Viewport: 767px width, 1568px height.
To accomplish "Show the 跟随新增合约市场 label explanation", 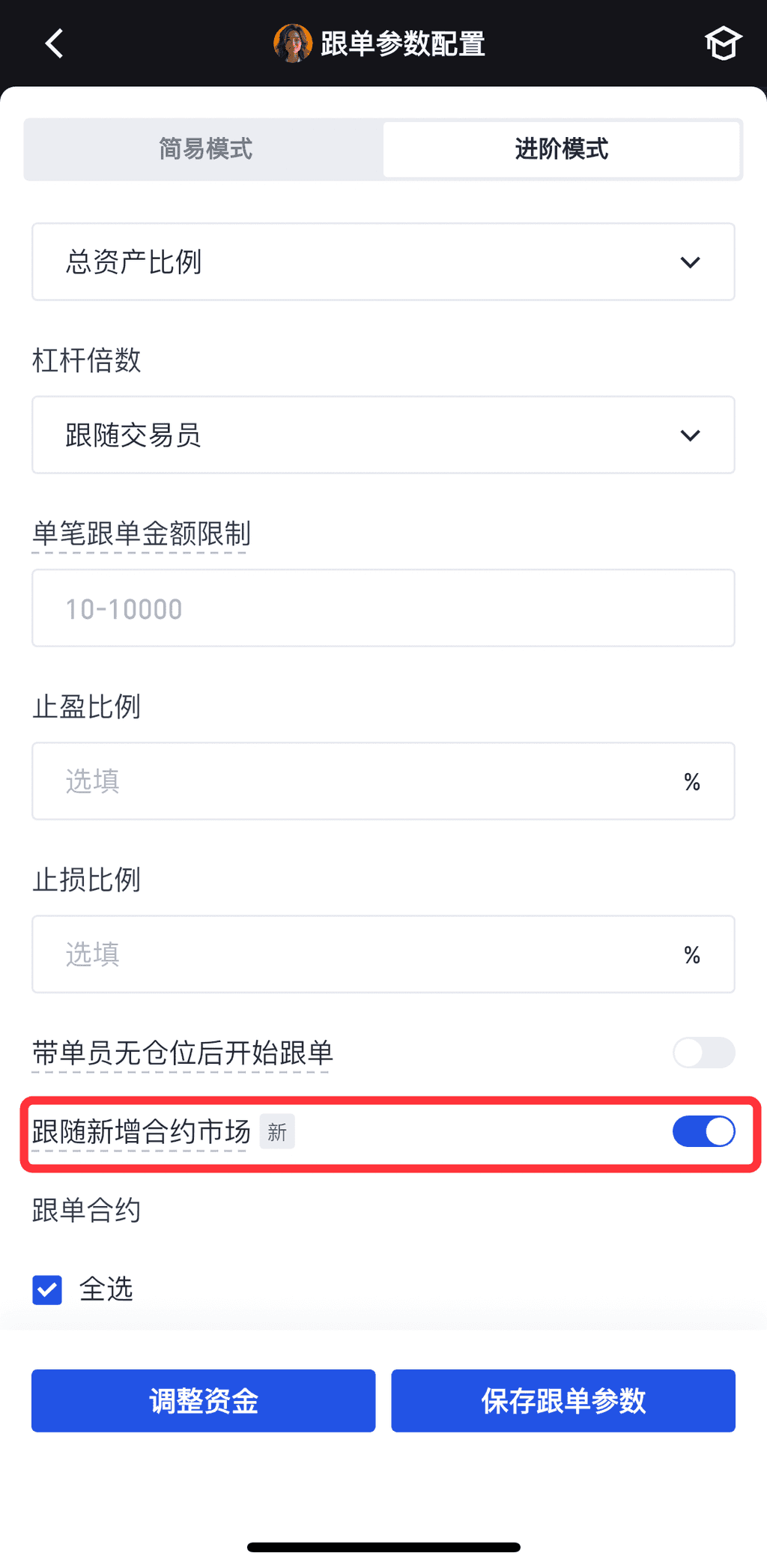I will [x=141, y=1132].
